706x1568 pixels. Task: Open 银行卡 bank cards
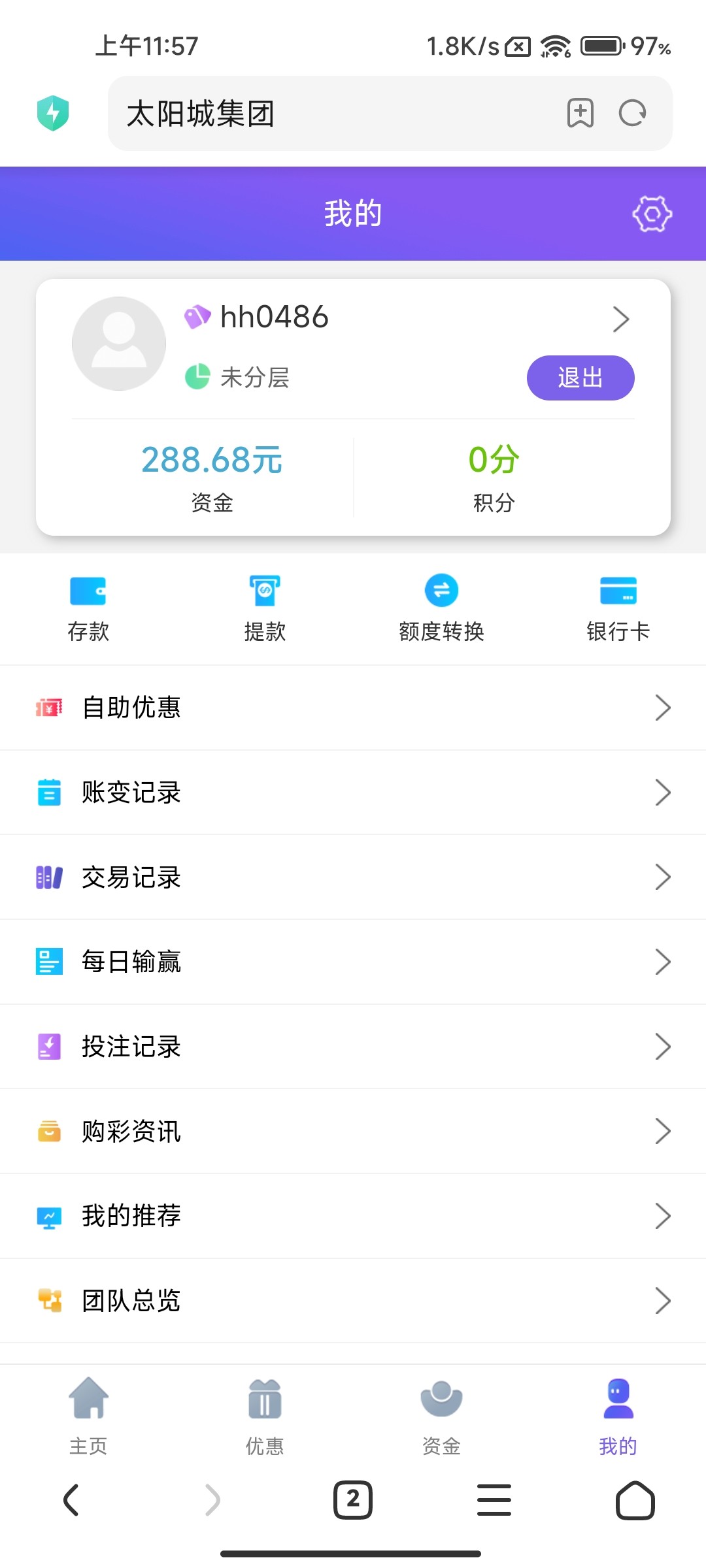(618, 608)
